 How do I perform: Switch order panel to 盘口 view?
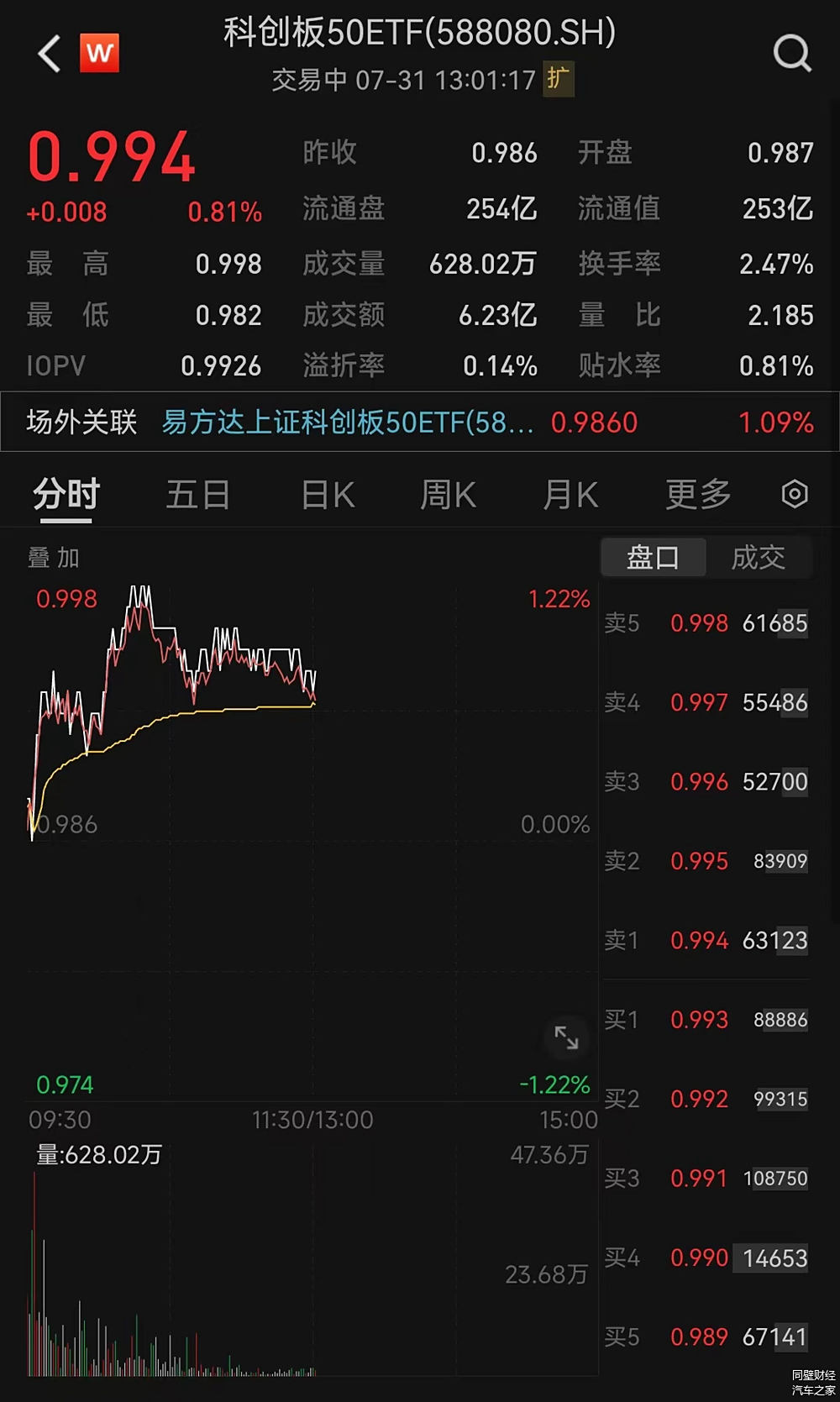point(653,557)
